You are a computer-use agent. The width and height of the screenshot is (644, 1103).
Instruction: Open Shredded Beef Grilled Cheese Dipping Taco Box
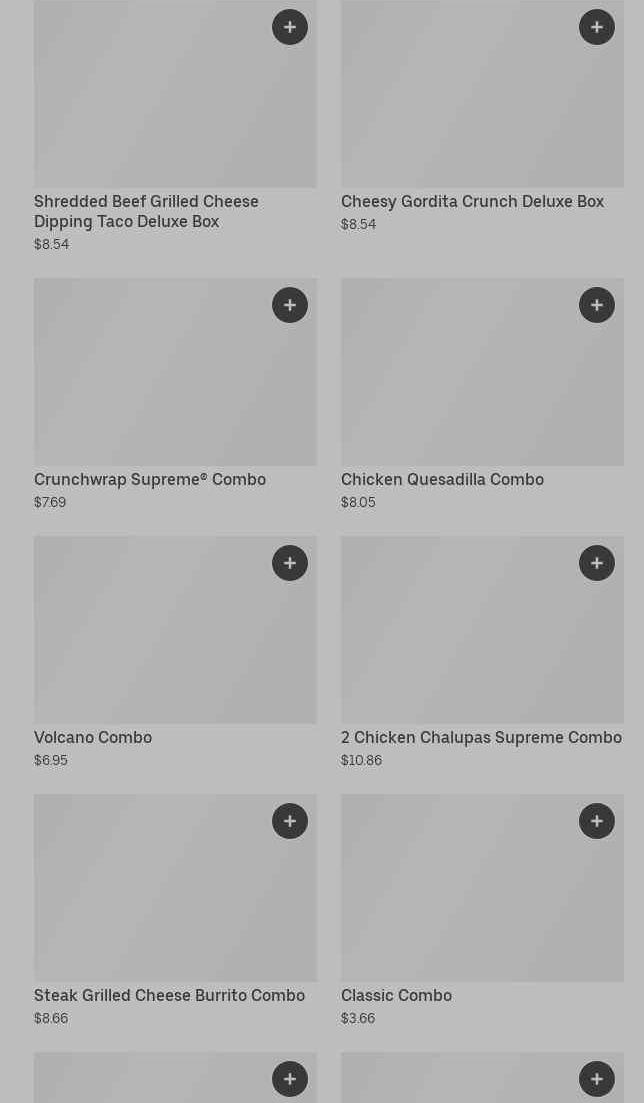point(146,211)
